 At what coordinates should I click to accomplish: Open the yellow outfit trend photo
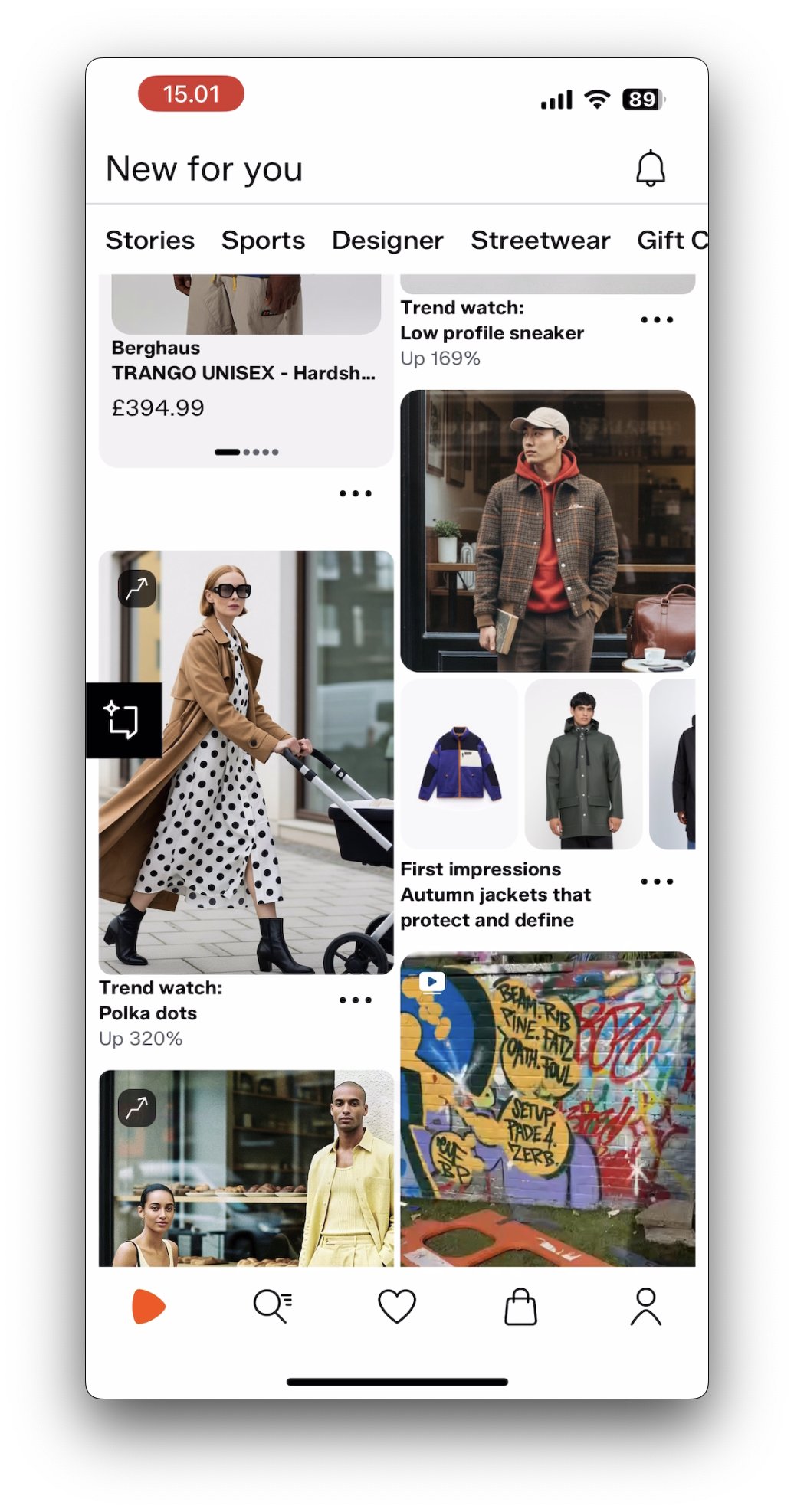coord(245,1167)
